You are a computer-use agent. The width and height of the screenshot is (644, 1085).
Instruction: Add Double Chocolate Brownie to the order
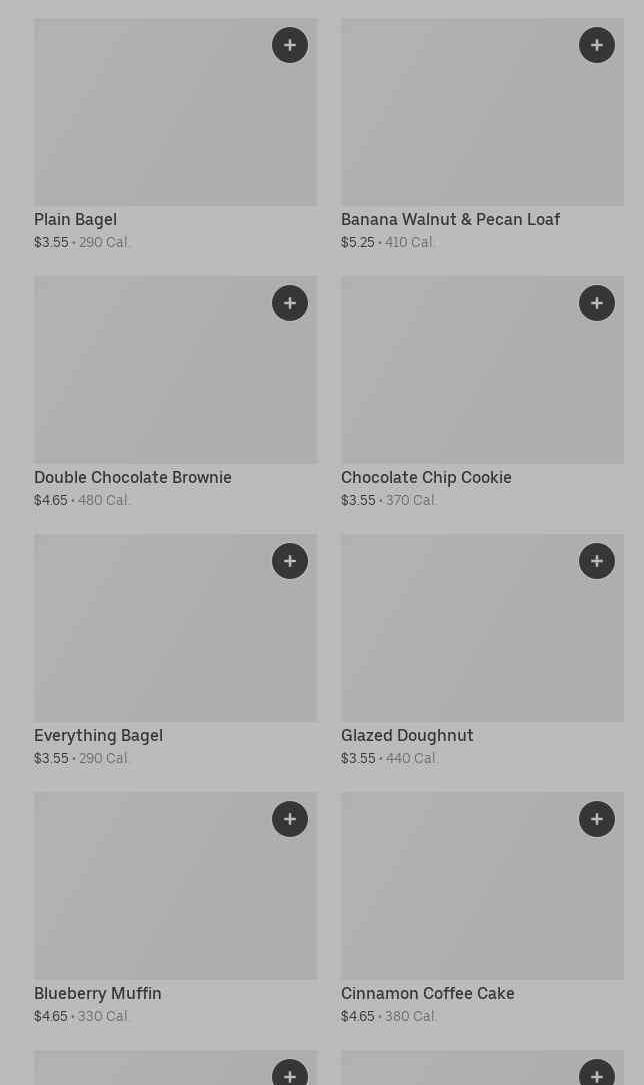[x=290, y=303]
